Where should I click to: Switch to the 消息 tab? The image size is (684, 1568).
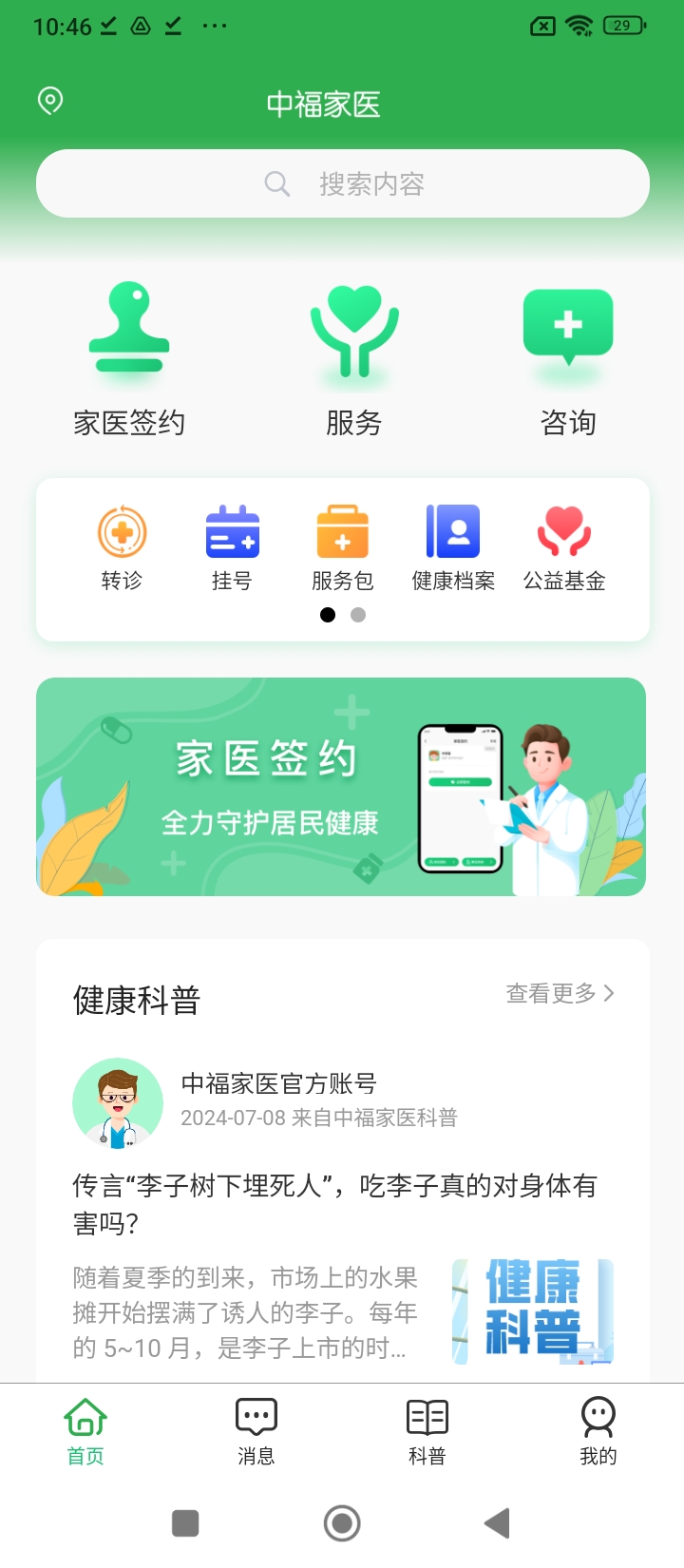tap(256, 1431)
